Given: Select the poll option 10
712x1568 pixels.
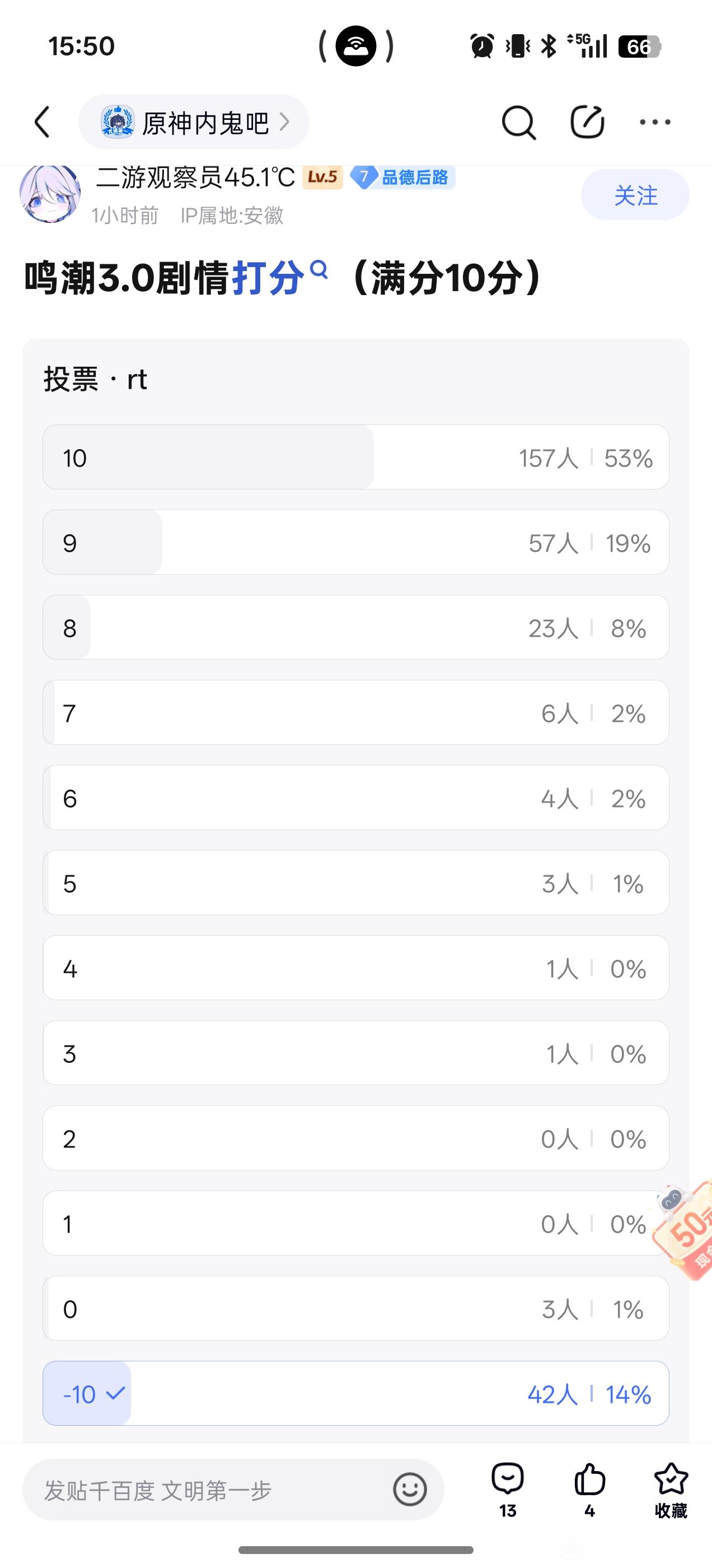Looking at the screenshot, I should point(355,457).
